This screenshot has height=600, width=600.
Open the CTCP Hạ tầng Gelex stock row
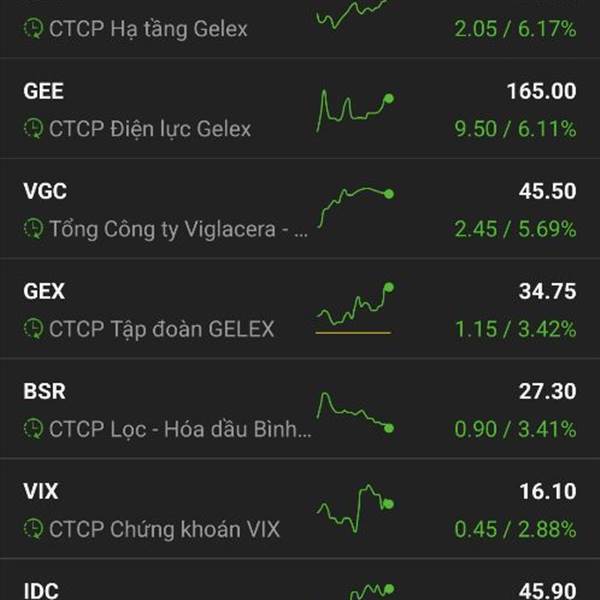point(300,29)
